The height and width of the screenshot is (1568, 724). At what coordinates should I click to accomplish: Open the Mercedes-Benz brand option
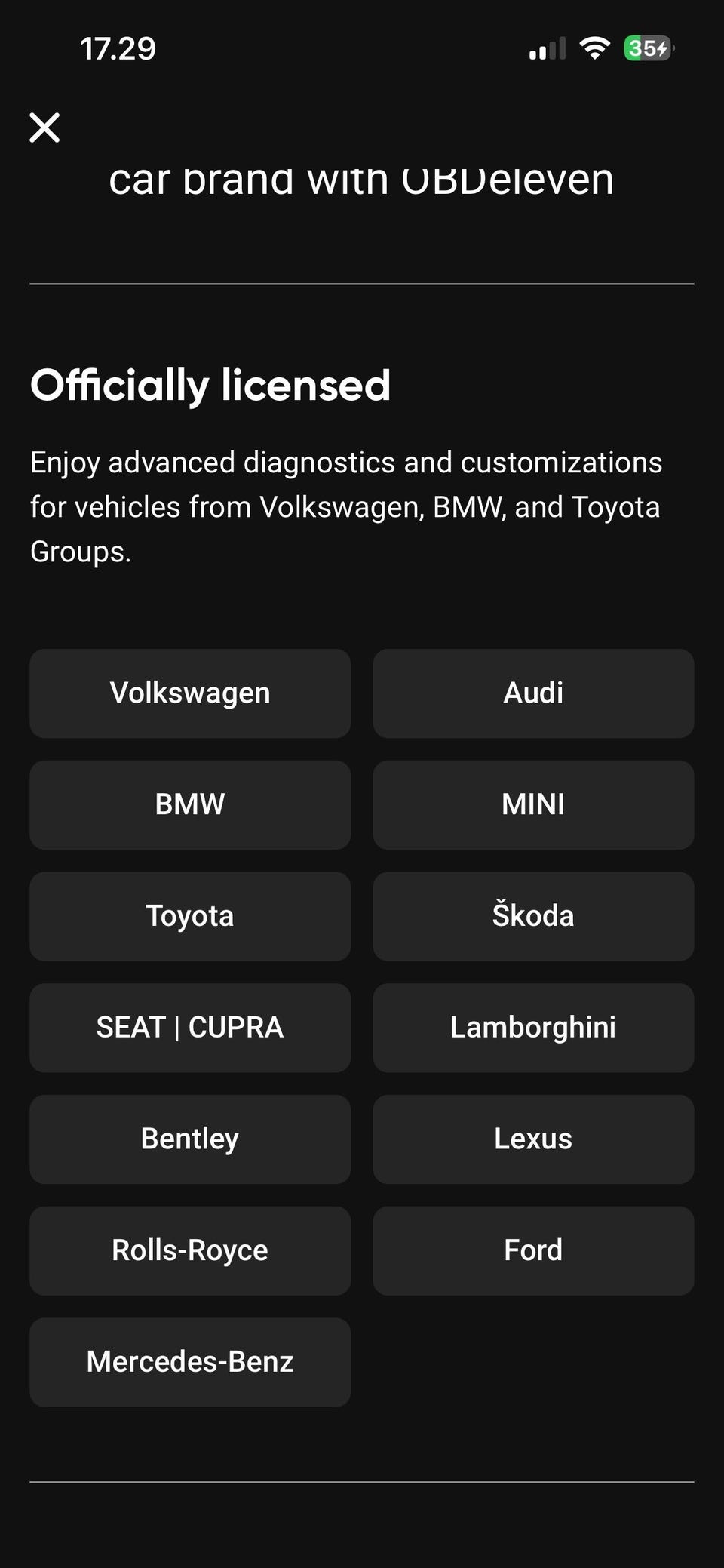190,1362
